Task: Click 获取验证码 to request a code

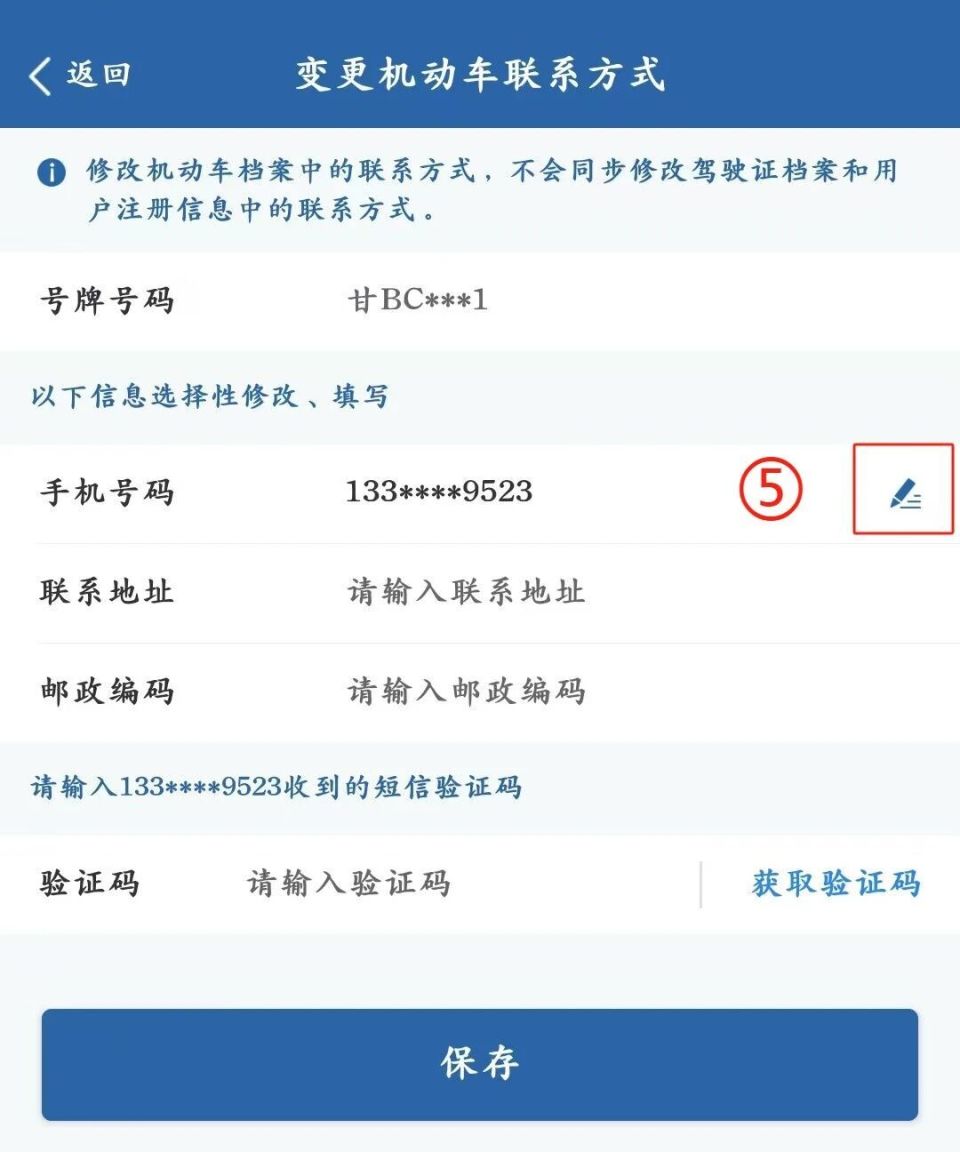Action: [x=835, y=881]
